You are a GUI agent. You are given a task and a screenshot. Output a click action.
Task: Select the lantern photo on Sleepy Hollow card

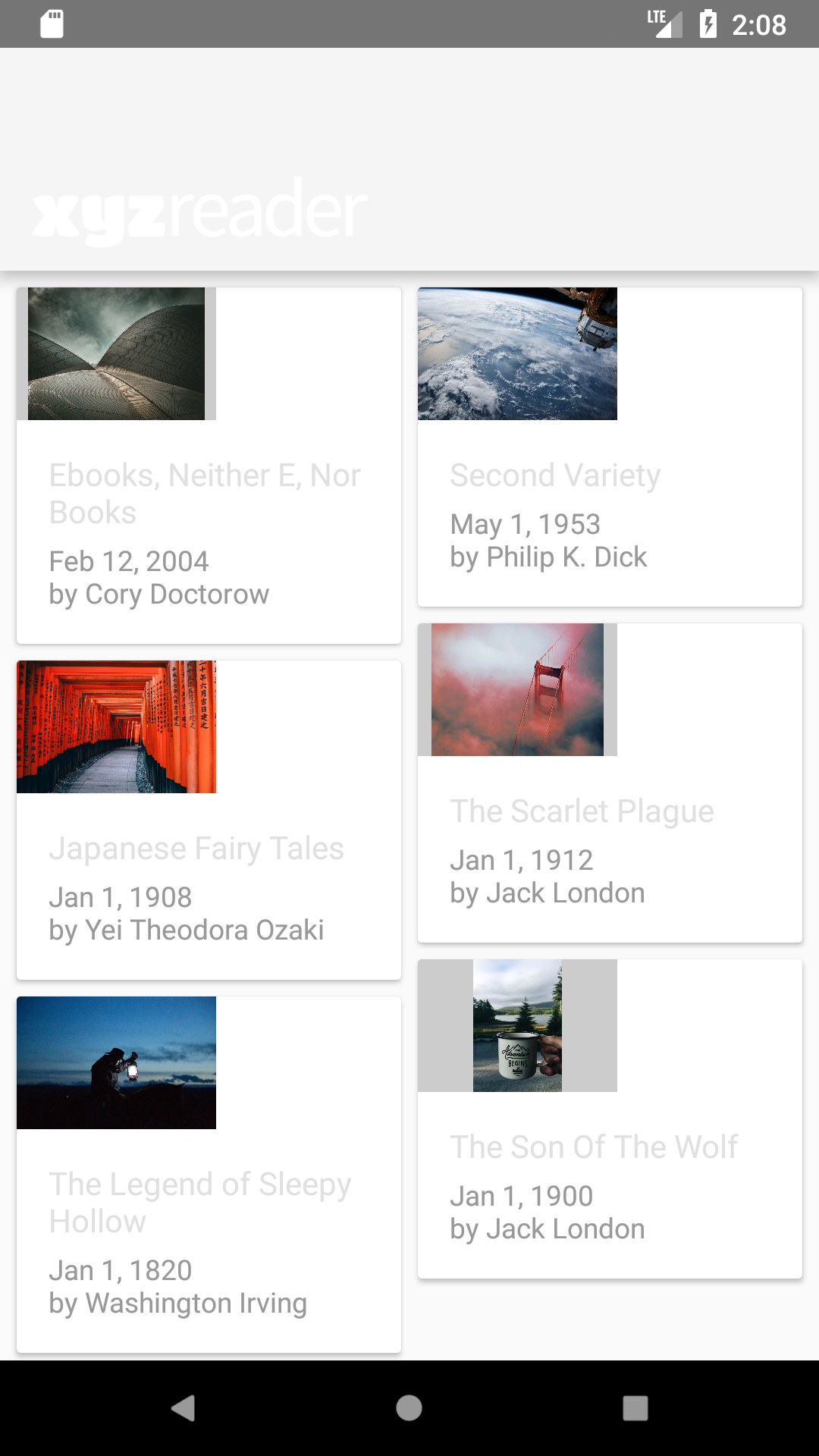pos(116,1063)
